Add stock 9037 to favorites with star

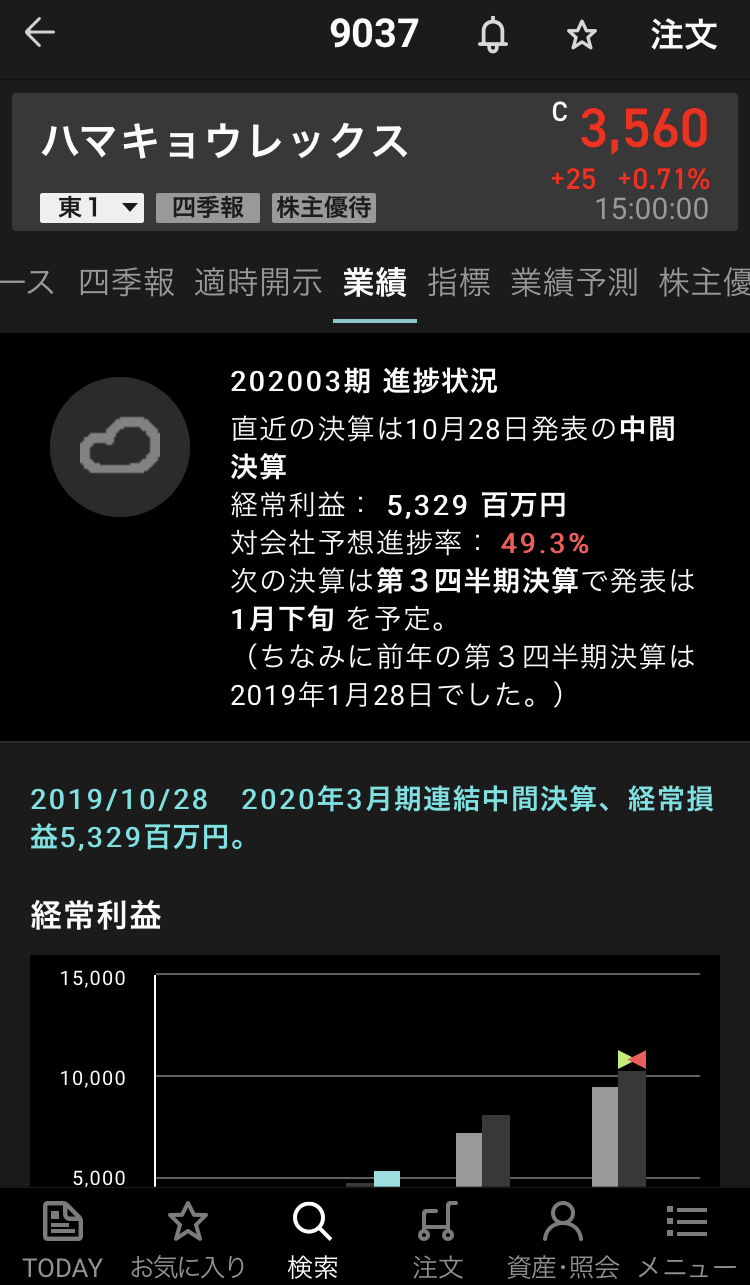tap(581, 36)
